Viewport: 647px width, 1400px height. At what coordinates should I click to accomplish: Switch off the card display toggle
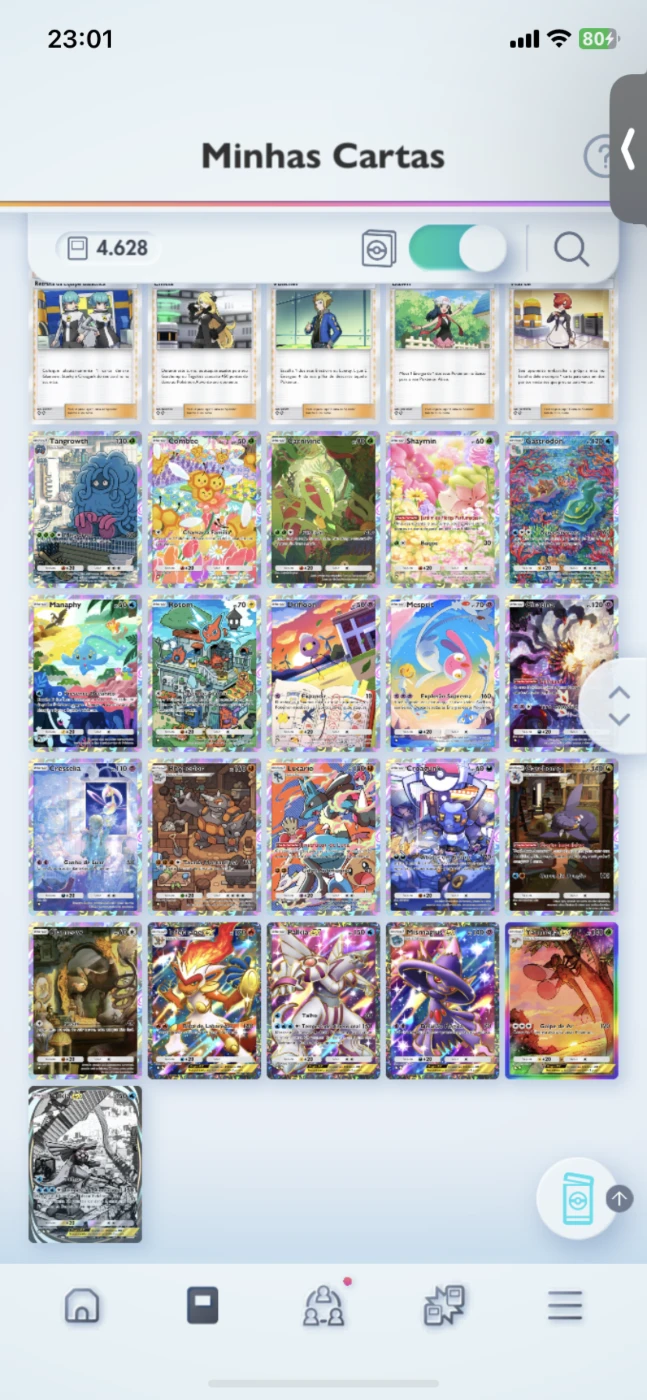(x=458, y=248)
